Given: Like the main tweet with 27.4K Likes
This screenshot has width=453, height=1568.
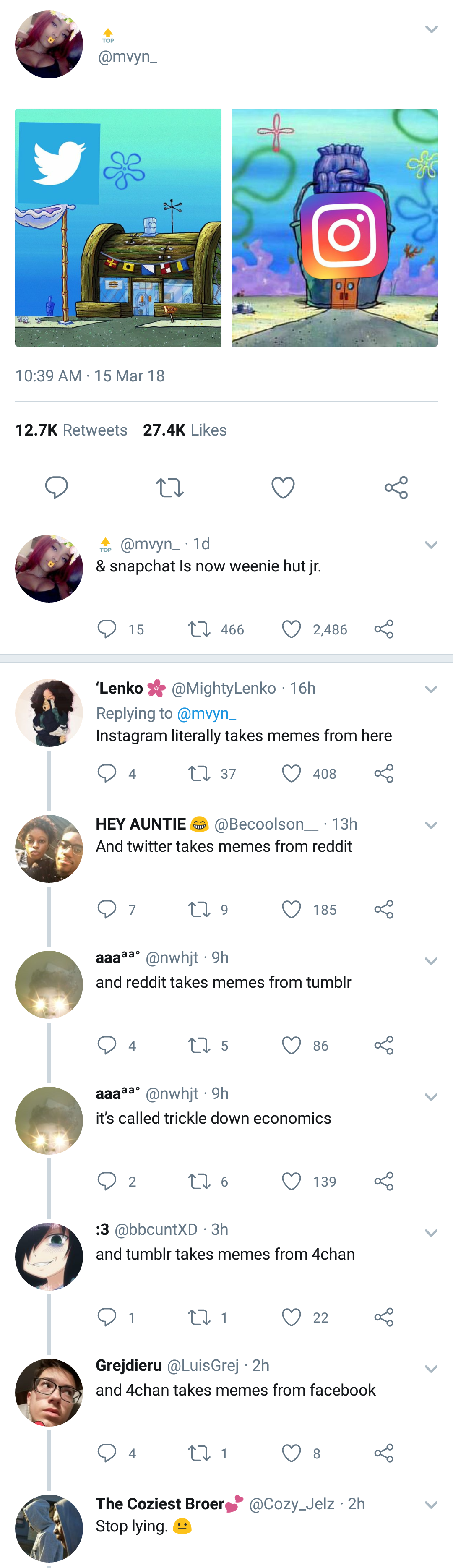Looking at the screenshot, I should [283, 488].
